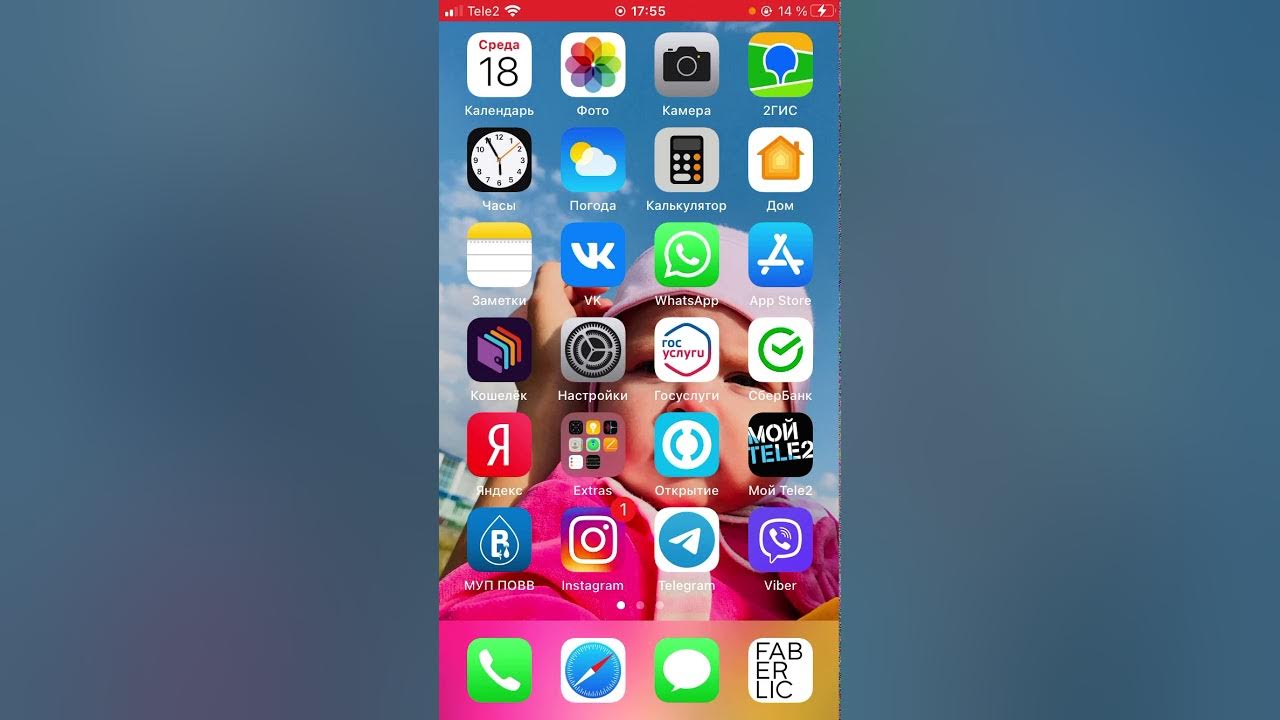
Task: Launch the Калькулятор app
Action: click(x=686, y=160)
